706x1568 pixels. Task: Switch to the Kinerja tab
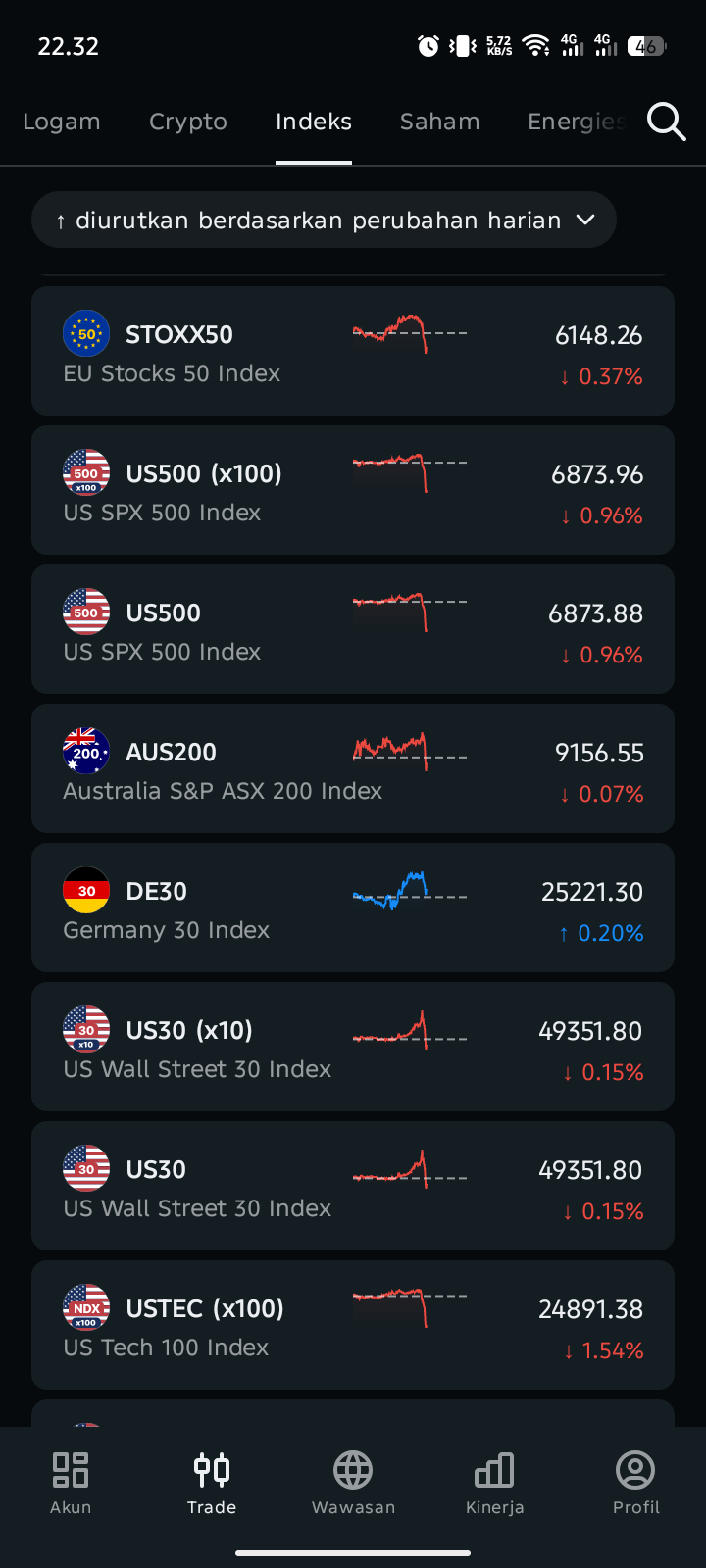tap(494, 1482)
